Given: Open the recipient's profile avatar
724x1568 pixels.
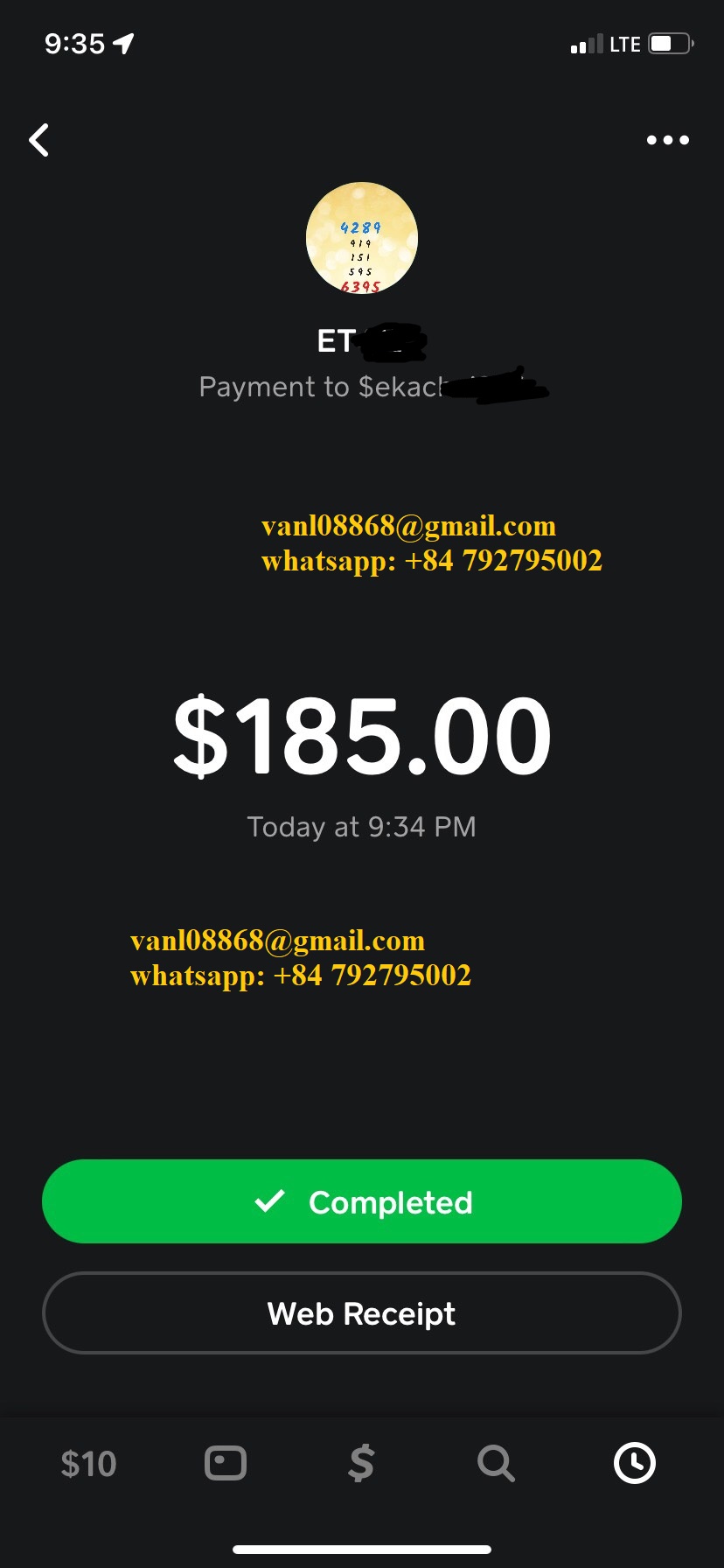Looking at the screenshot, I should pos(362,238).
